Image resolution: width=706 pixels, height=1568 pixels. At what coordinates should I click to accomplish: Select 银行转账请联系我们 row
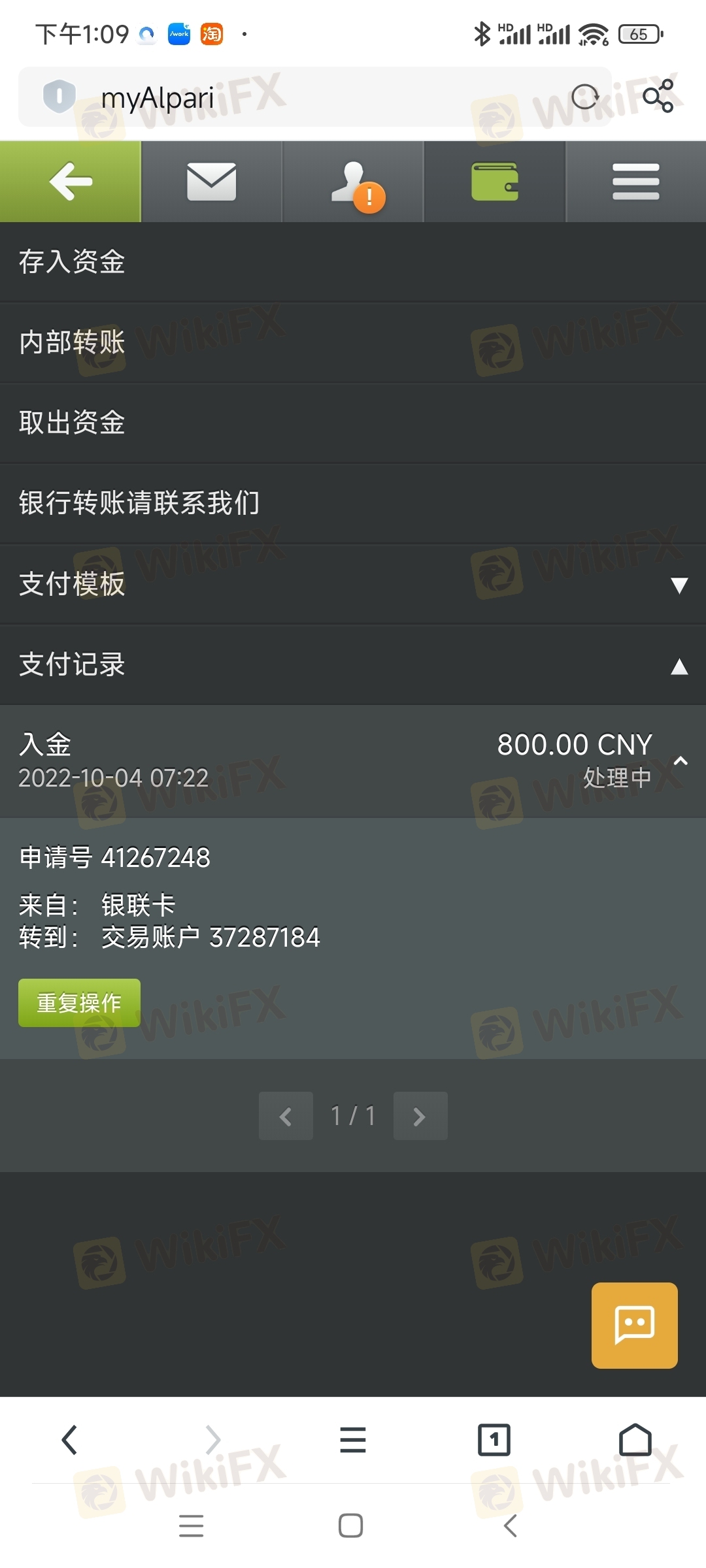(x=353, y=503)
